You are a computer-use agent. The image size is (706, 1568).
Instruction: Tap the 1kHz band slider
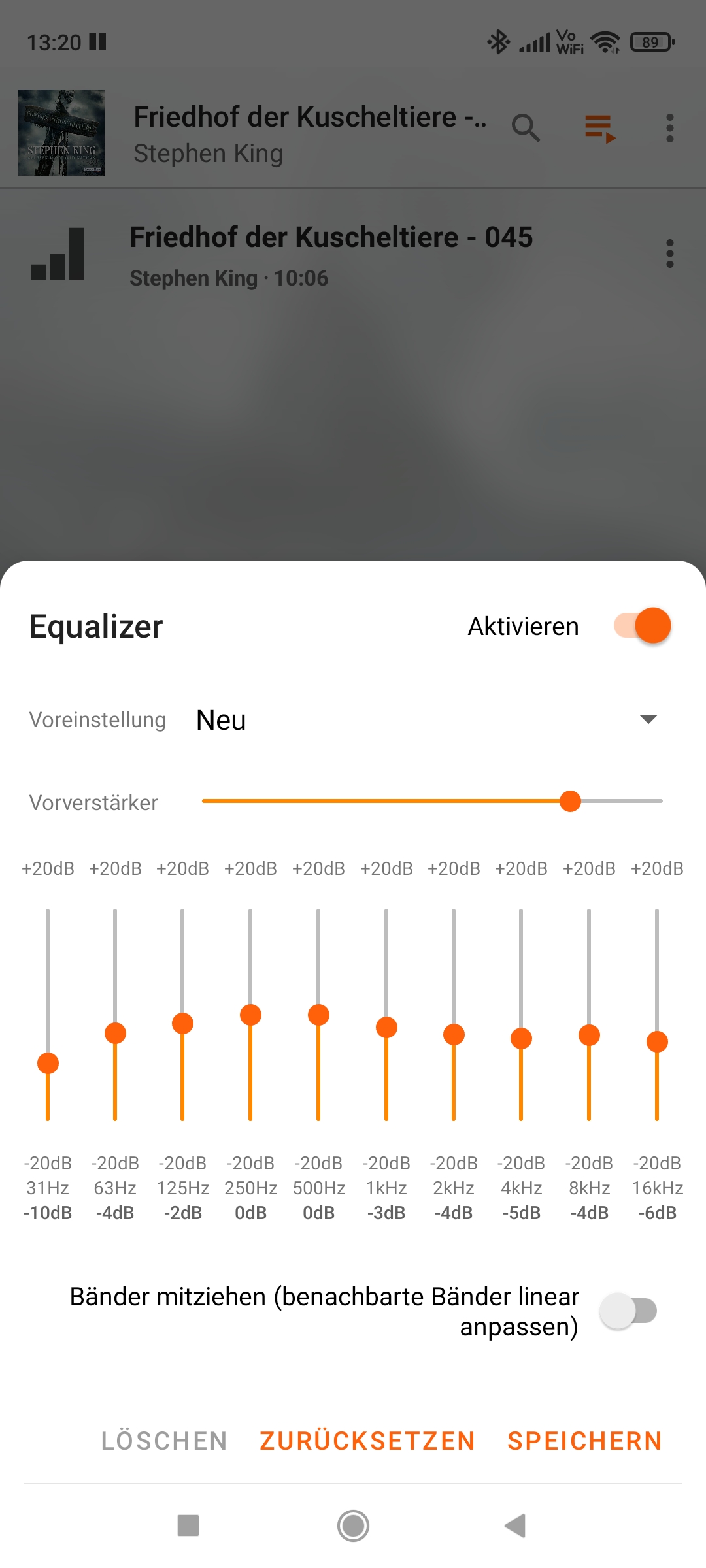(x=386, y=1015)
